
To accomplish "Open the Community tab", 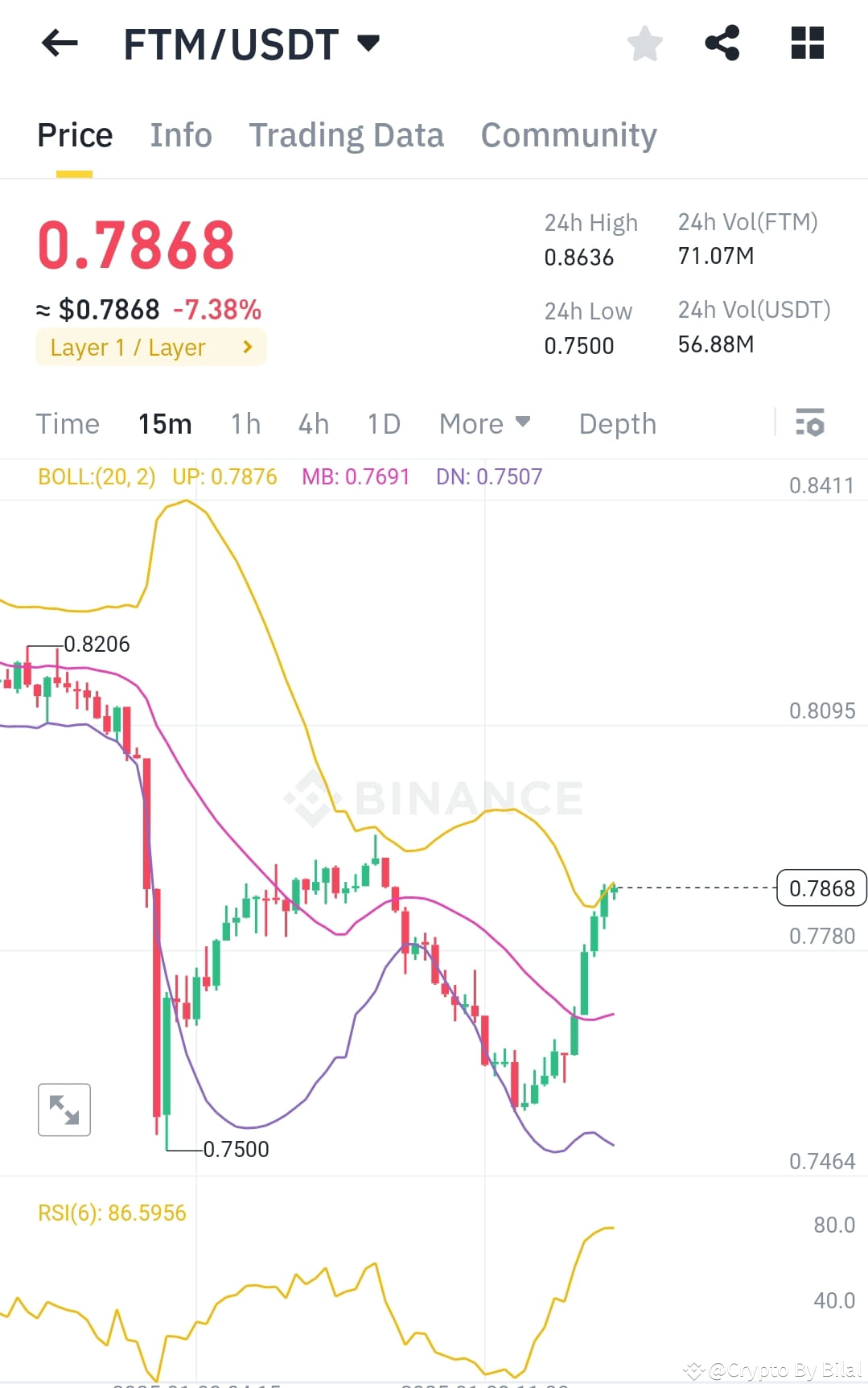I will (x=568, y=134).
